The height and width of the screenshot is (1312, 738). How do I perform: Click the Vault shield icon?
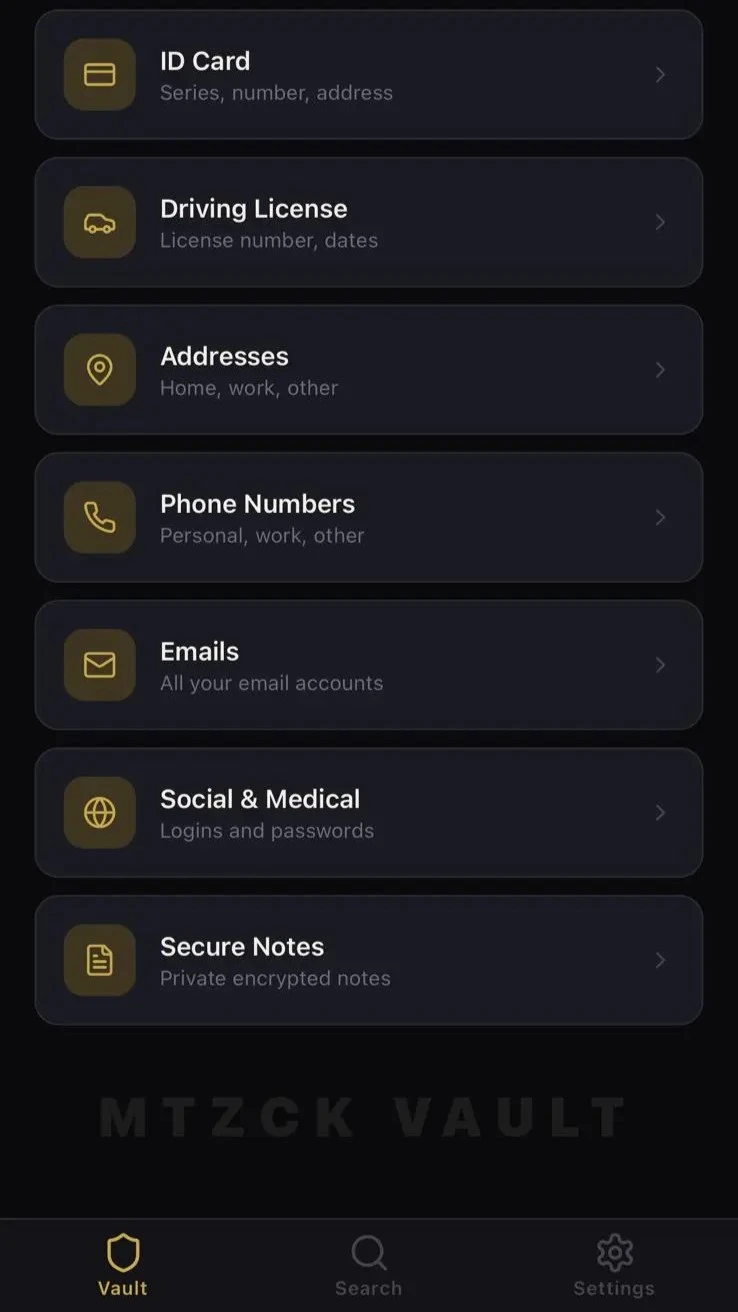[x=122, y=1251]
